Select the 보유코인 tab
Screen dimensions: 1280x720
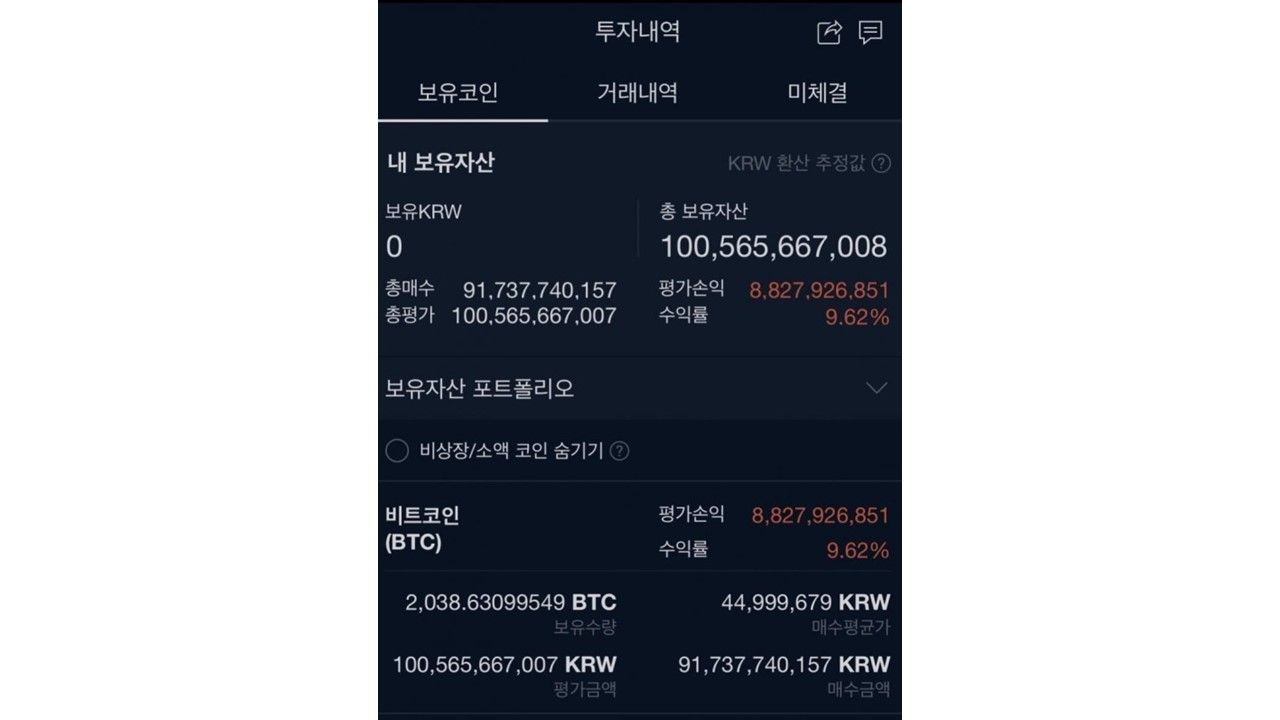[x=458, y=93]
